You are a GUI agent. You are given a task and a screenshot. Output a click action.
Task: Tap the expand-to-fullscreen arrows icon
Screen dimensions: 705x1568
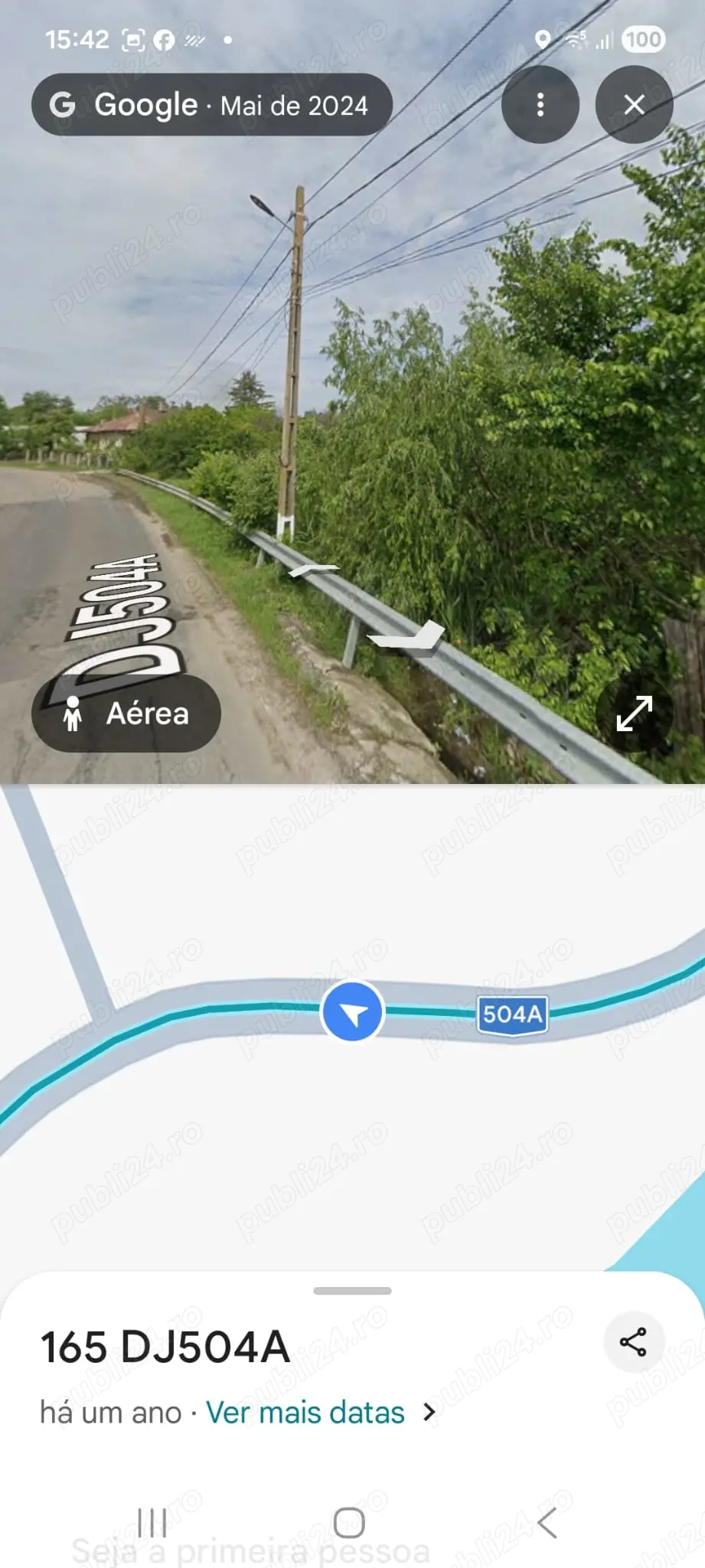[x=633, y=713]
